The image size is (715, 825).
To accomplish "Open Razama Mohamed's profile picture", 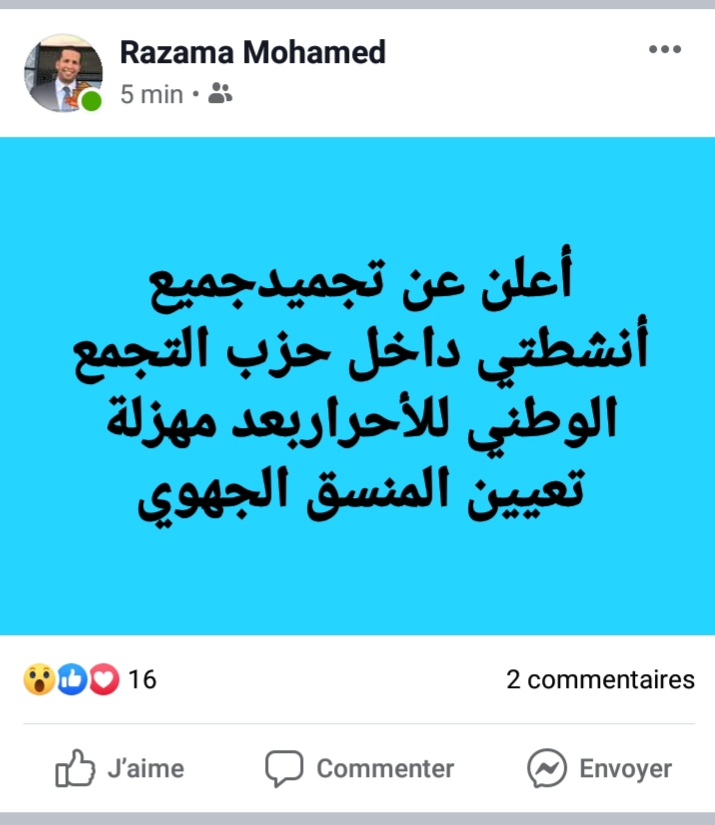I will (63, 73).
